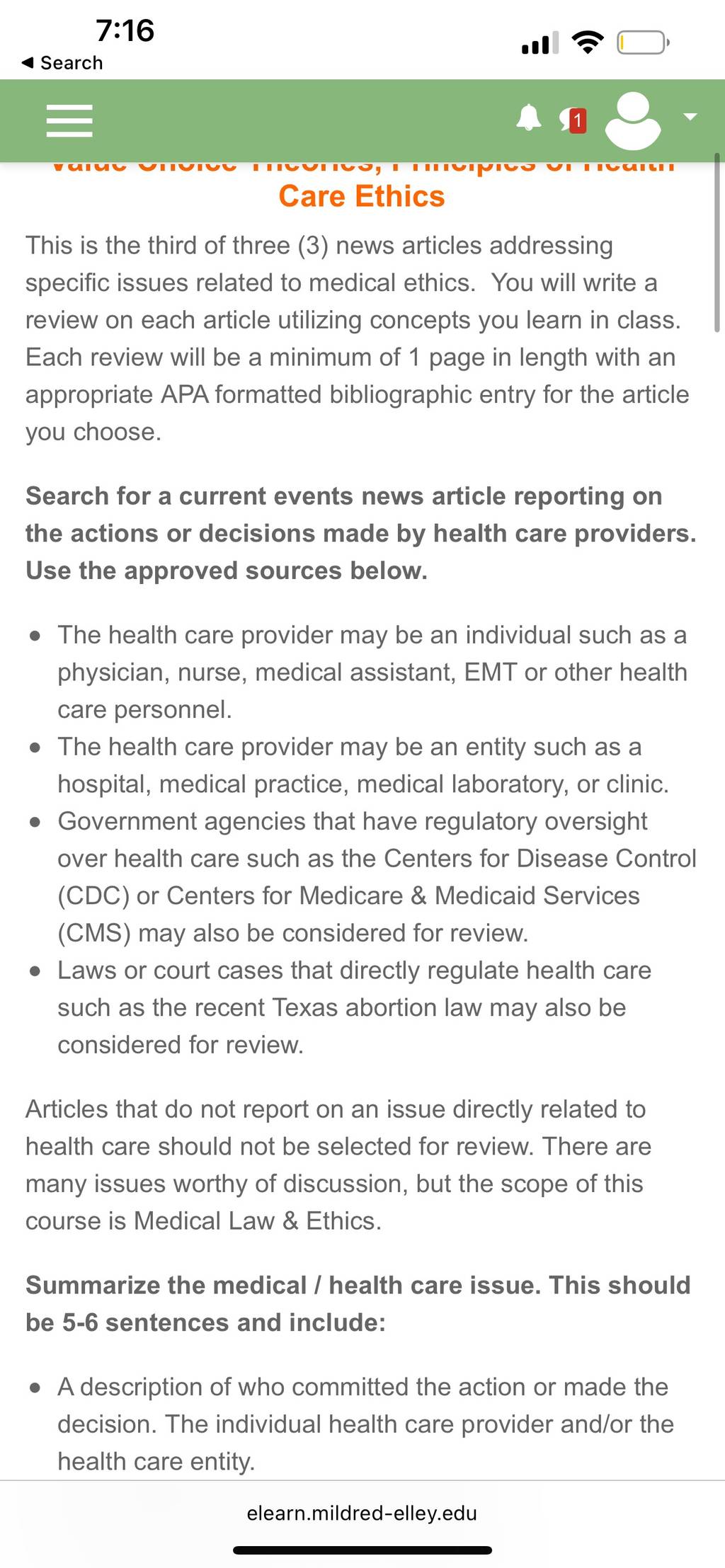Image resolution: width=725 pixels, height=1568 pixels.
Task: Tap the elearn.mildred-elley.edu address bar
Action: click(x=362, y=1513)
